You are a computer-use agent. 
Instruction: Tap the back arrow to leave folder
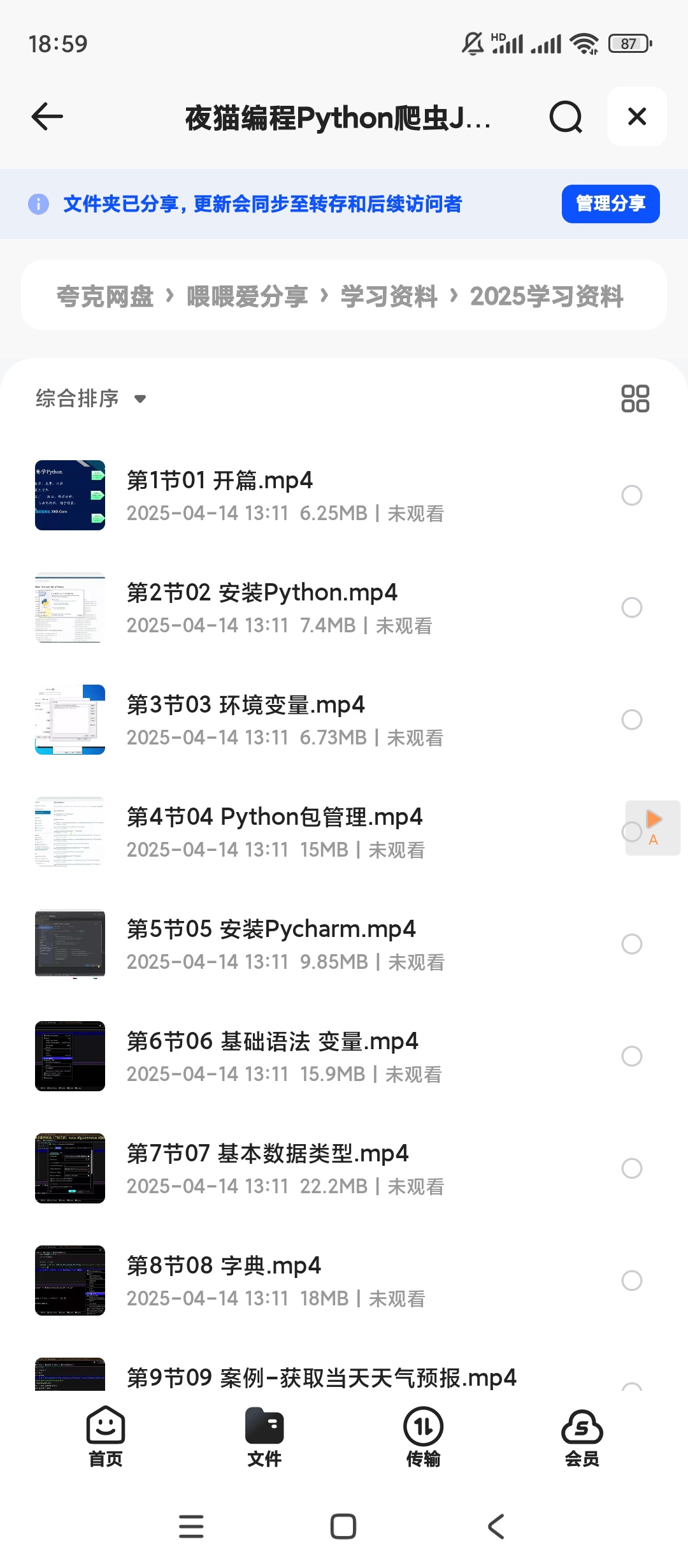45,117
